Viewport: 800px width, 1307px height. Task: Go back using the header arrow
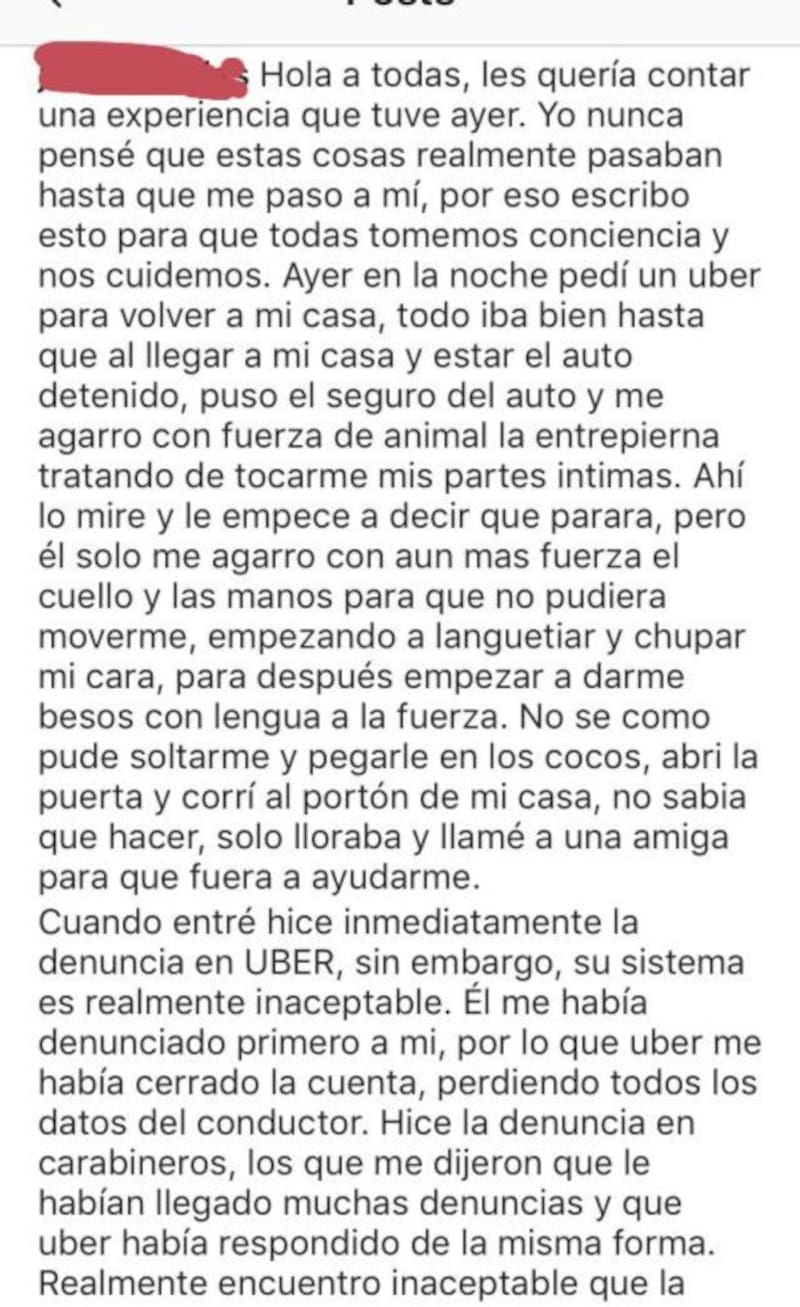(58, 4)
